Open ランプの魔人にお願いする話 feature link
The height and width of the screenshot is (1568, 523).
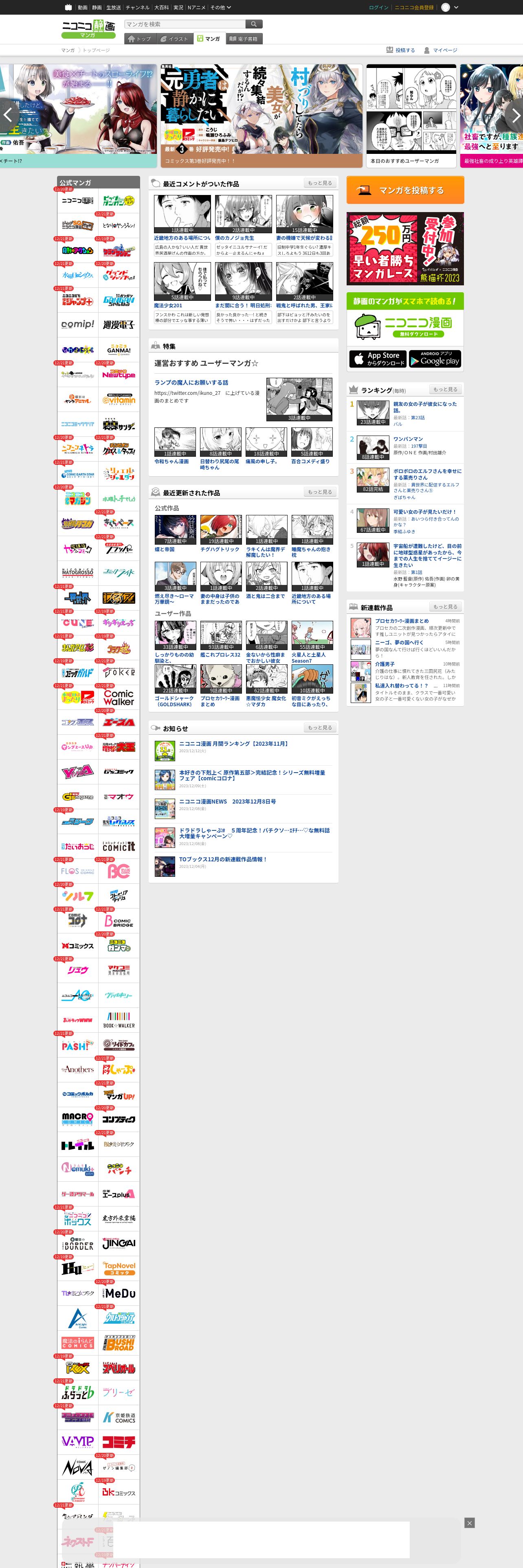coord(191,383)
